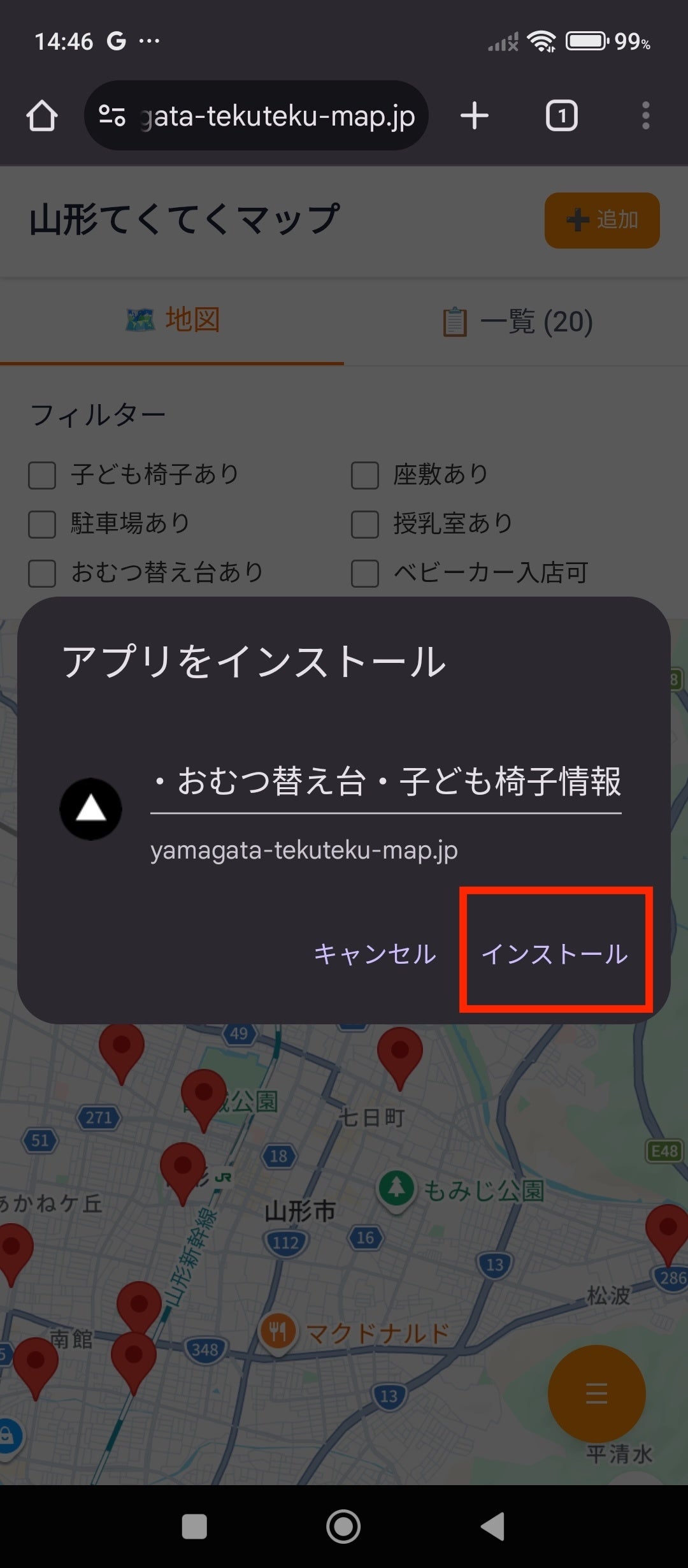
Task: Open the orange floating menu button
Action: tap(596, 1393)
